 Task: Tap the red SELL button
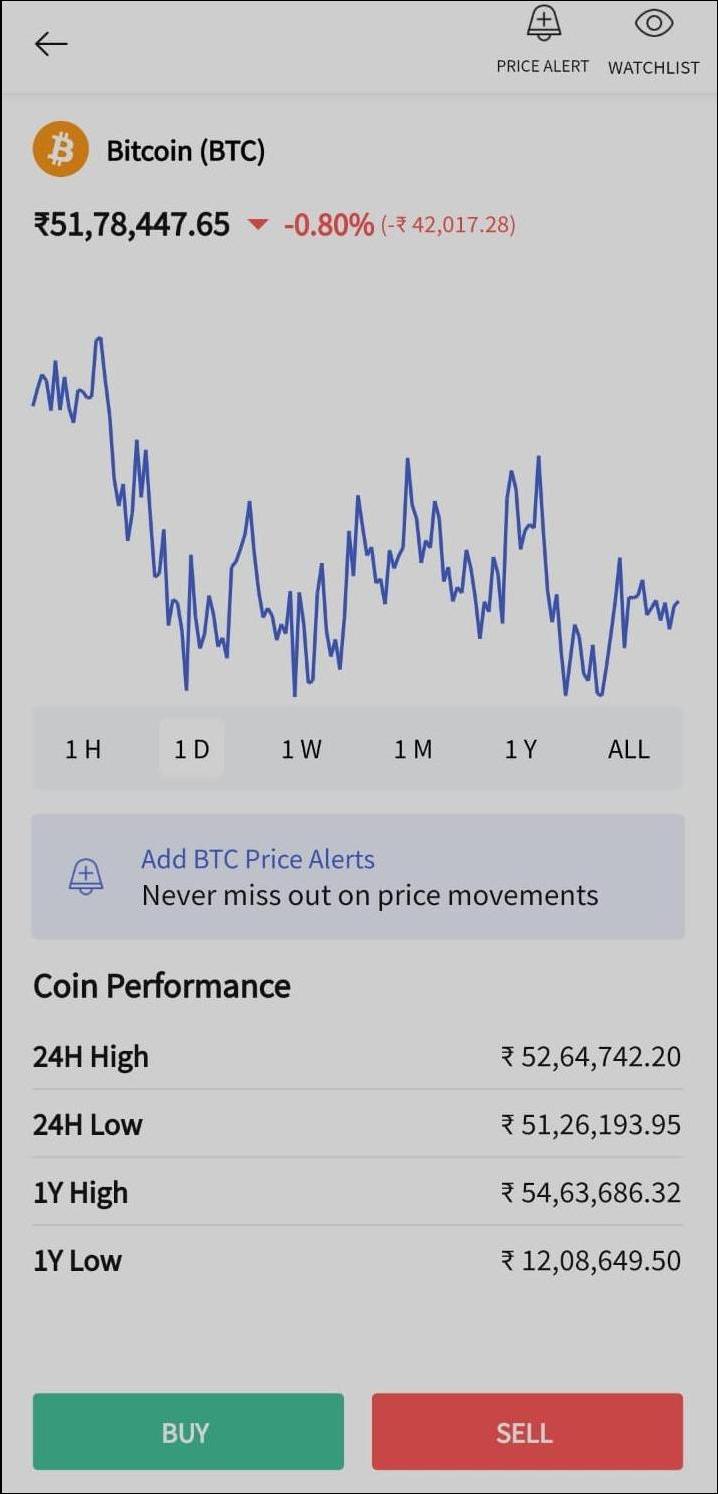527,1432
